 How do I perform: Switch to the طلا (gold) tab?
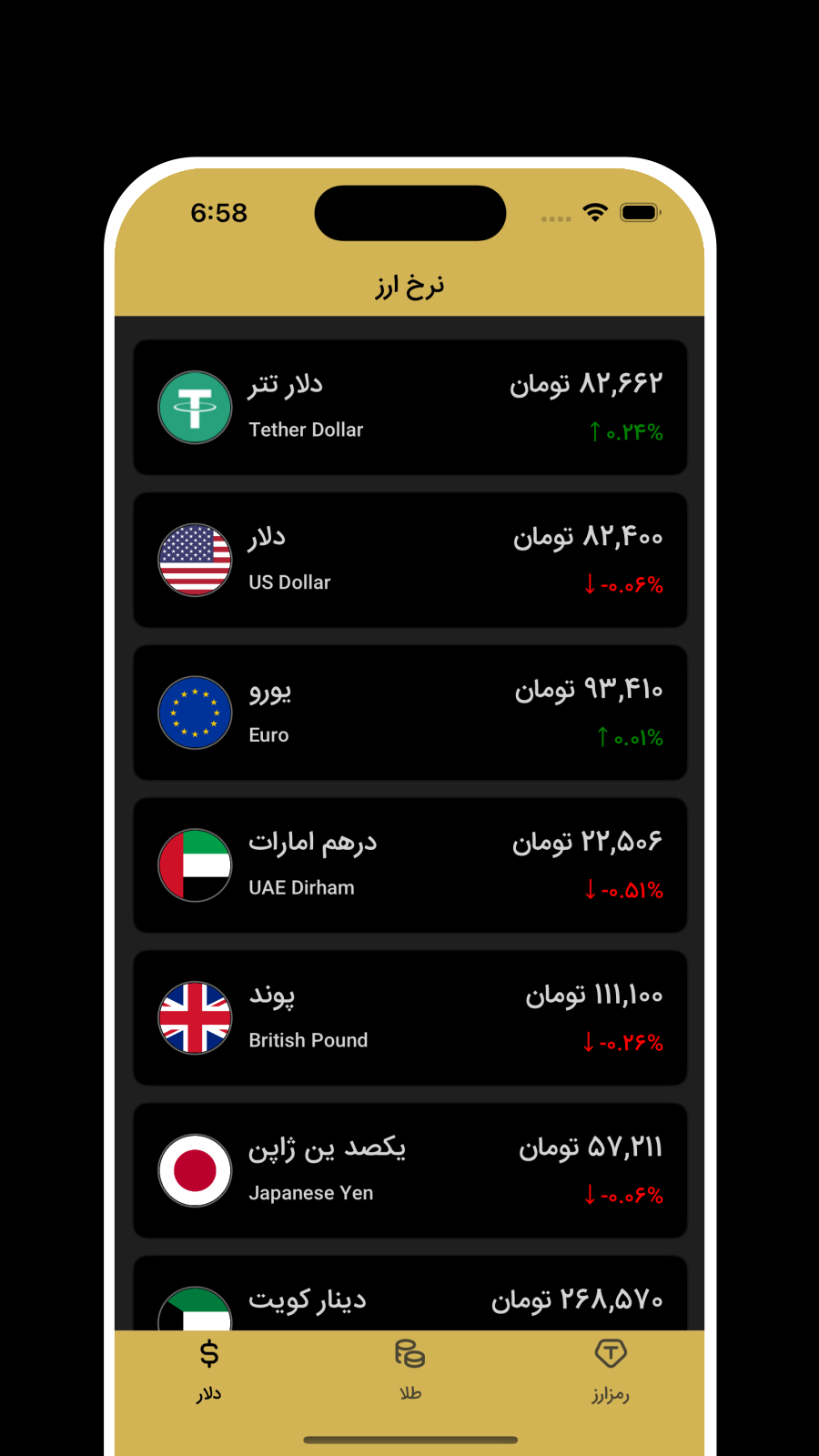tap(409, 1369)
